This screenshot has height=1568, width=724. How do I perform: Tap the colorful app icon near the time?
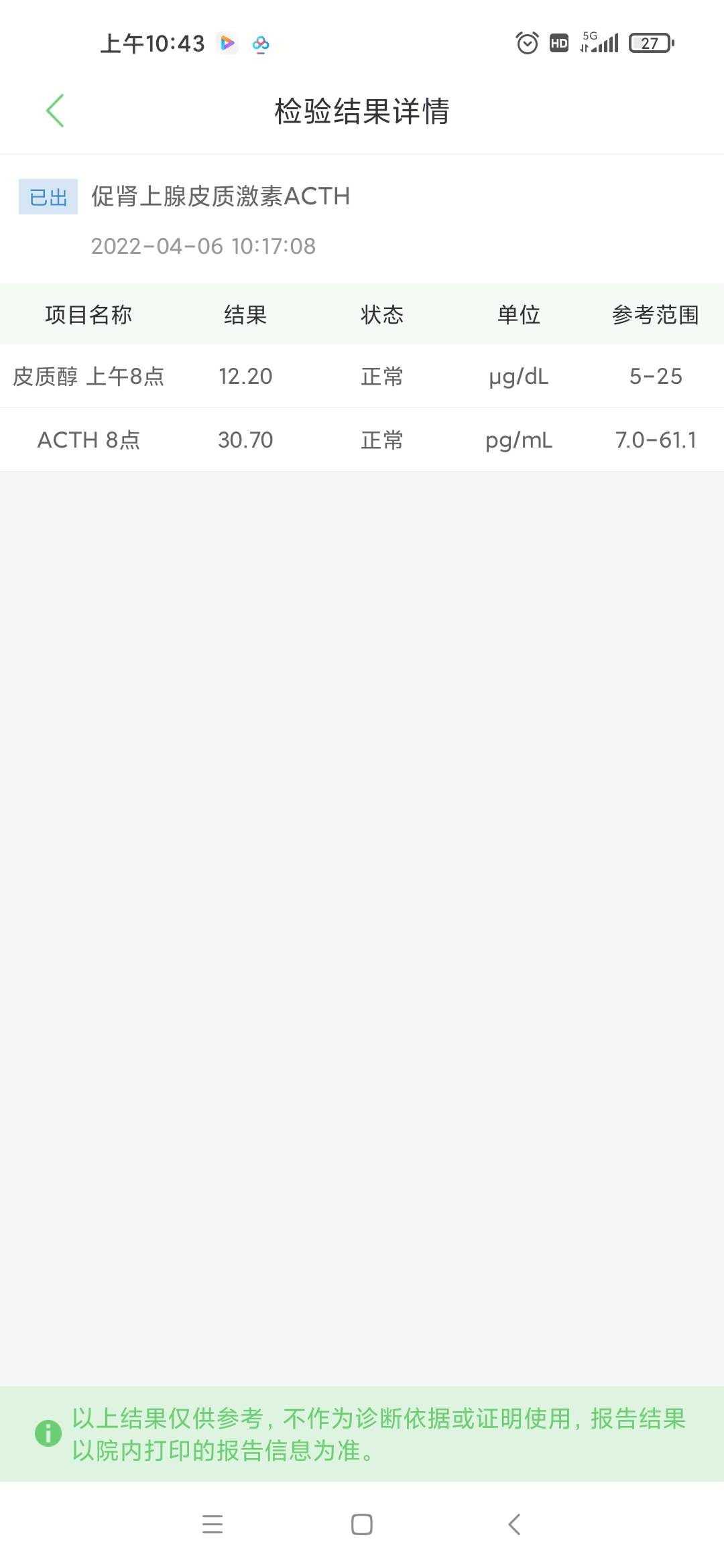[x=260, y=46]
